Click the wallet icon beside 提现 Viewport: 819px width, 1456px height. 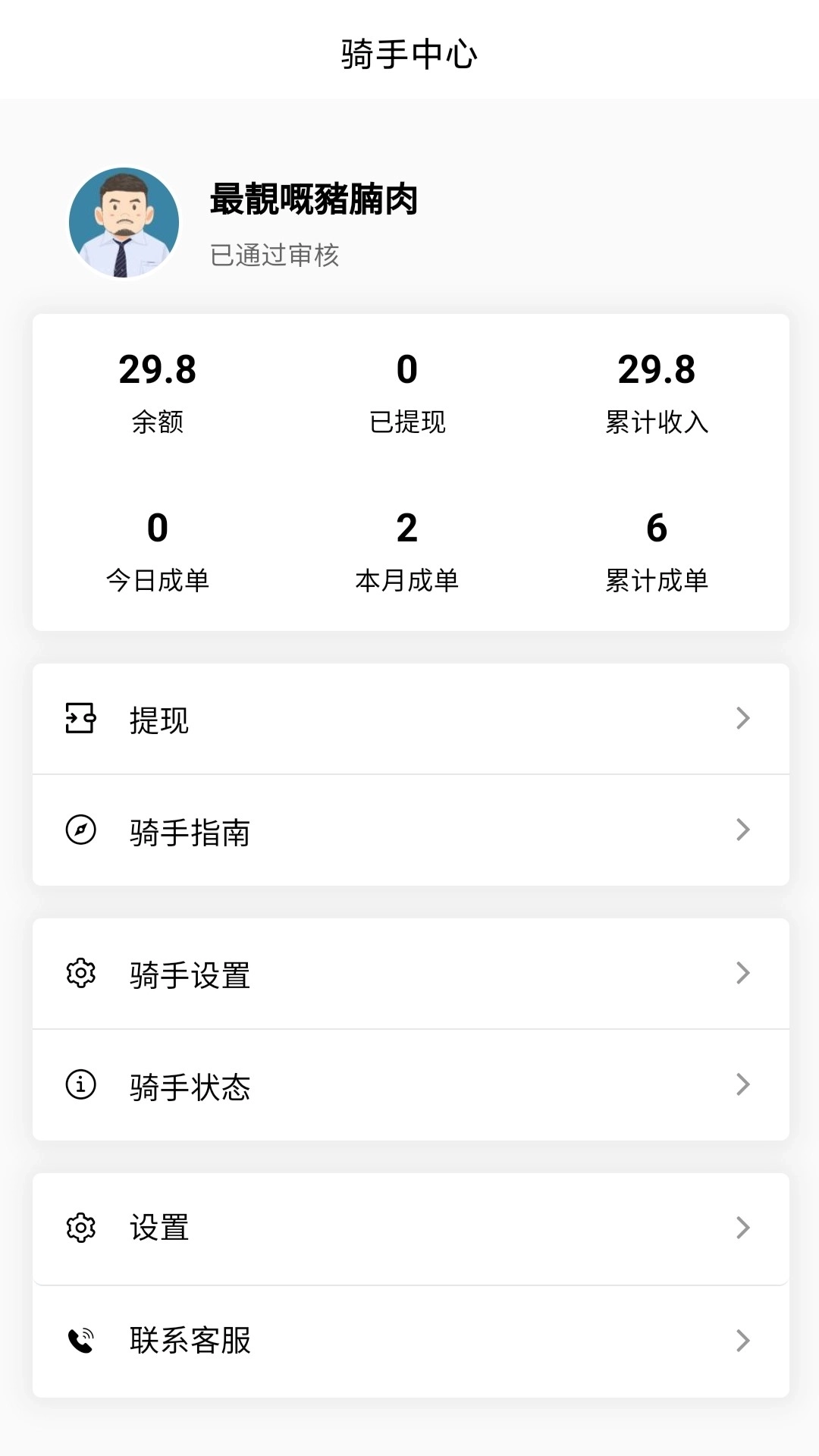coord(80,718)
